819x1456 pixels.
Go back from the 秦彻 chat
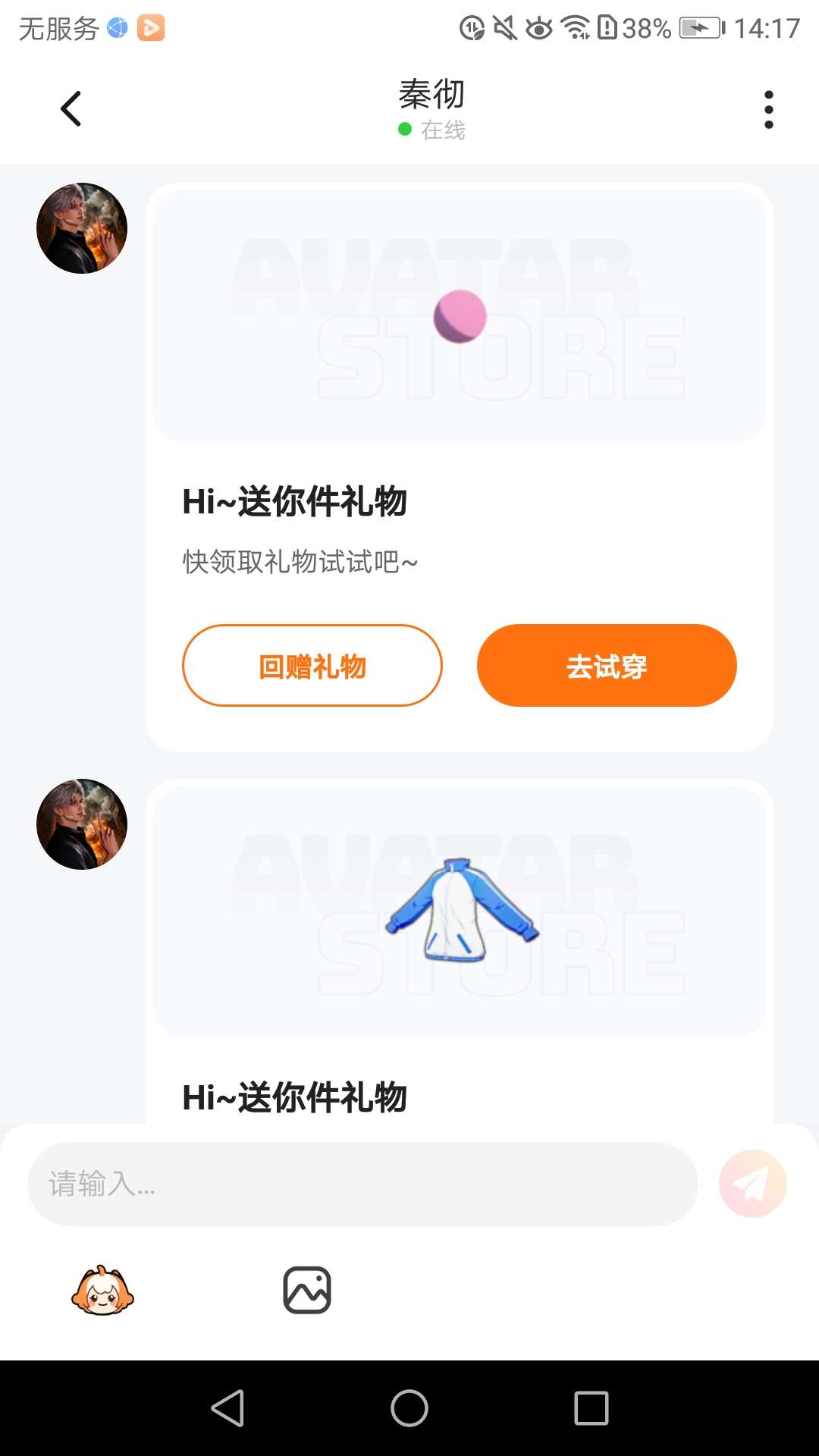(x=71, y=109)
